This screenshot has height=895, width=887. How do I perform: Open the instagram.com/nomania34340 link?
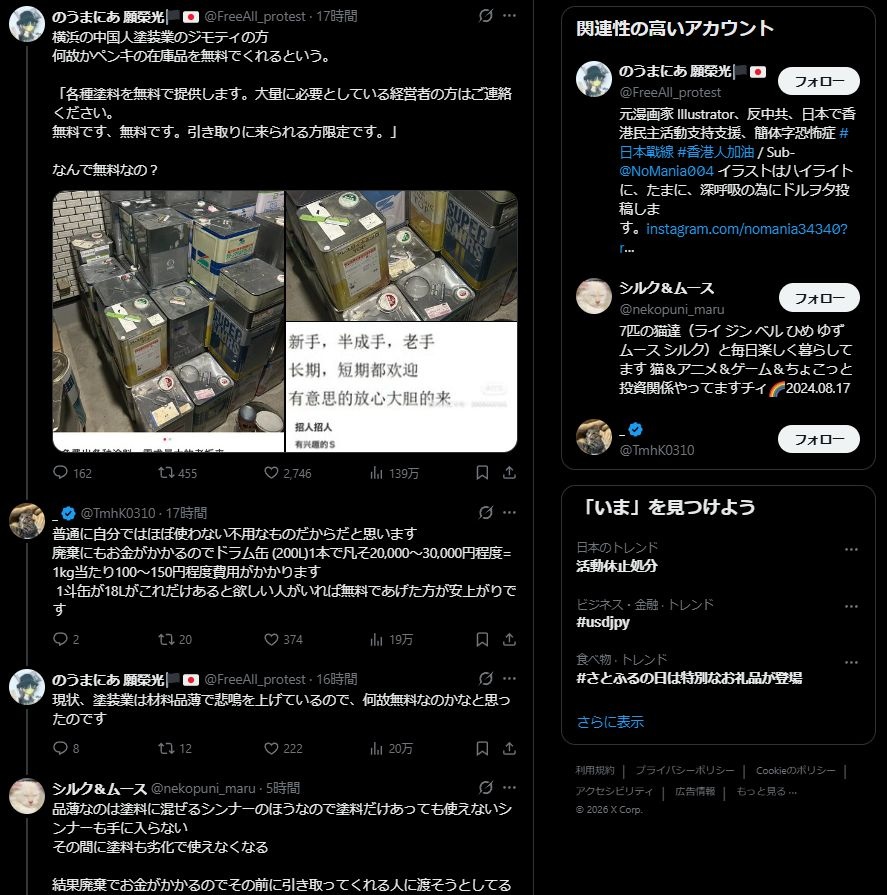coord(746,230)
